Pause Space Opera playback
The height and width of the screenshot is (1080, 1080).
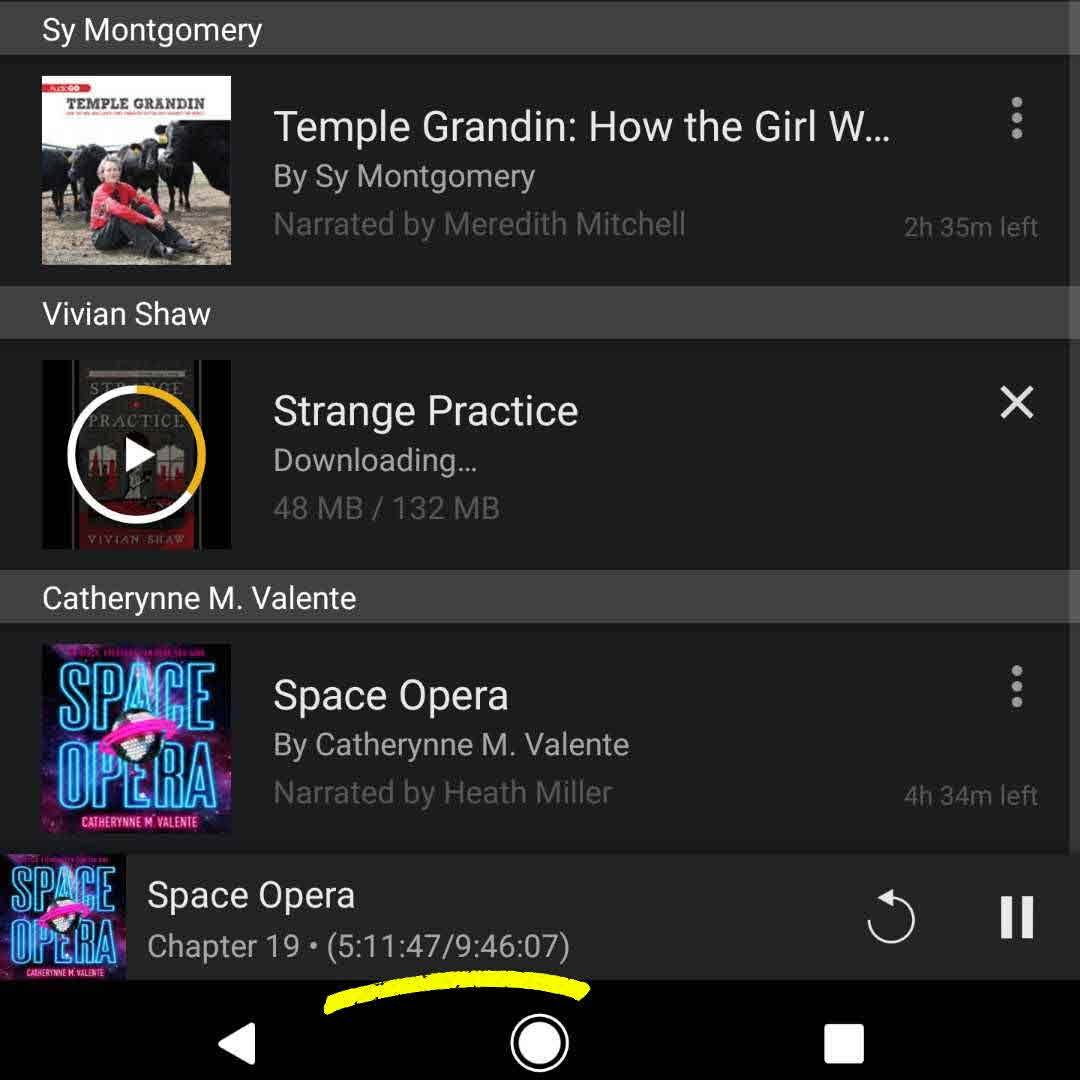[x=1016, y=917]
